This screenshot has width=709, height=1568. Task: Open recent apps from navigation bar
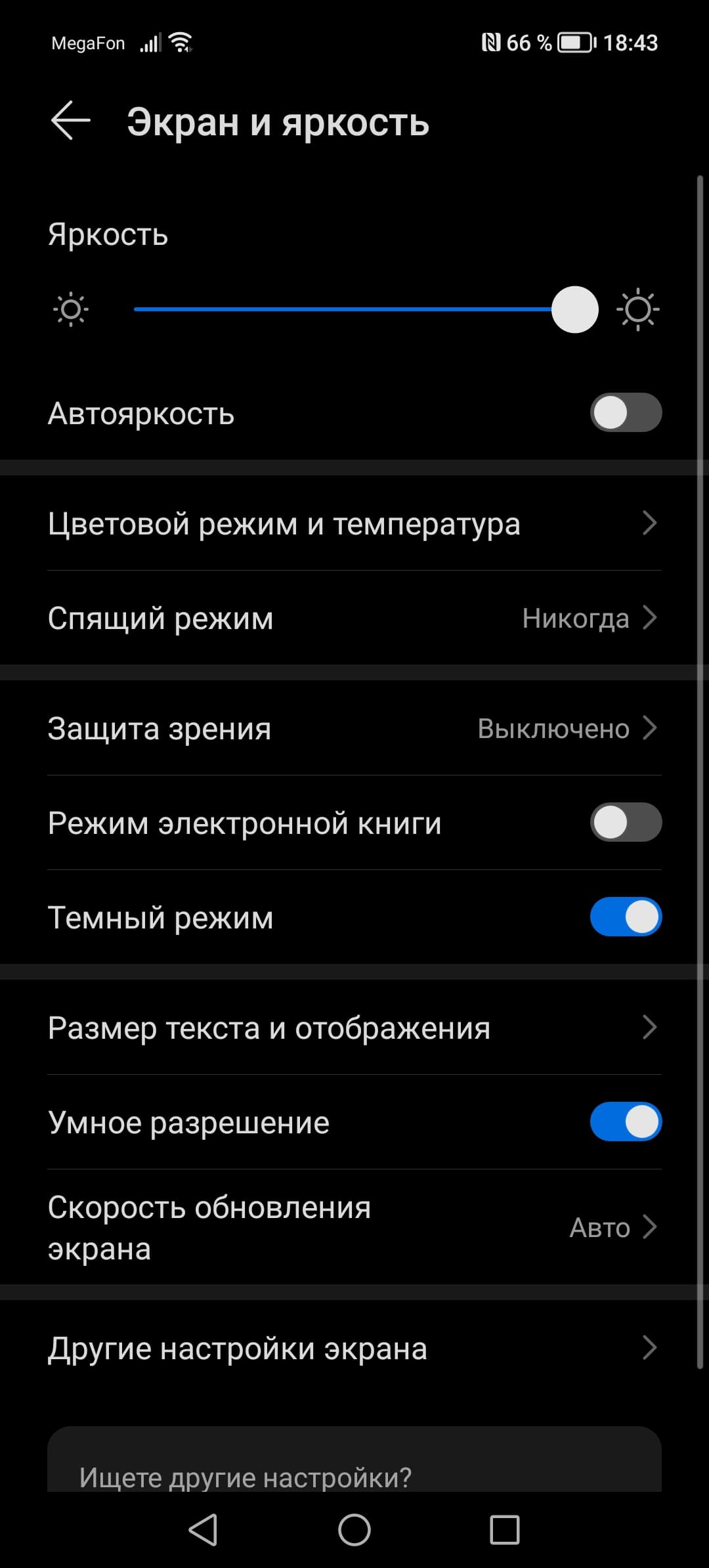(505, 1531)
